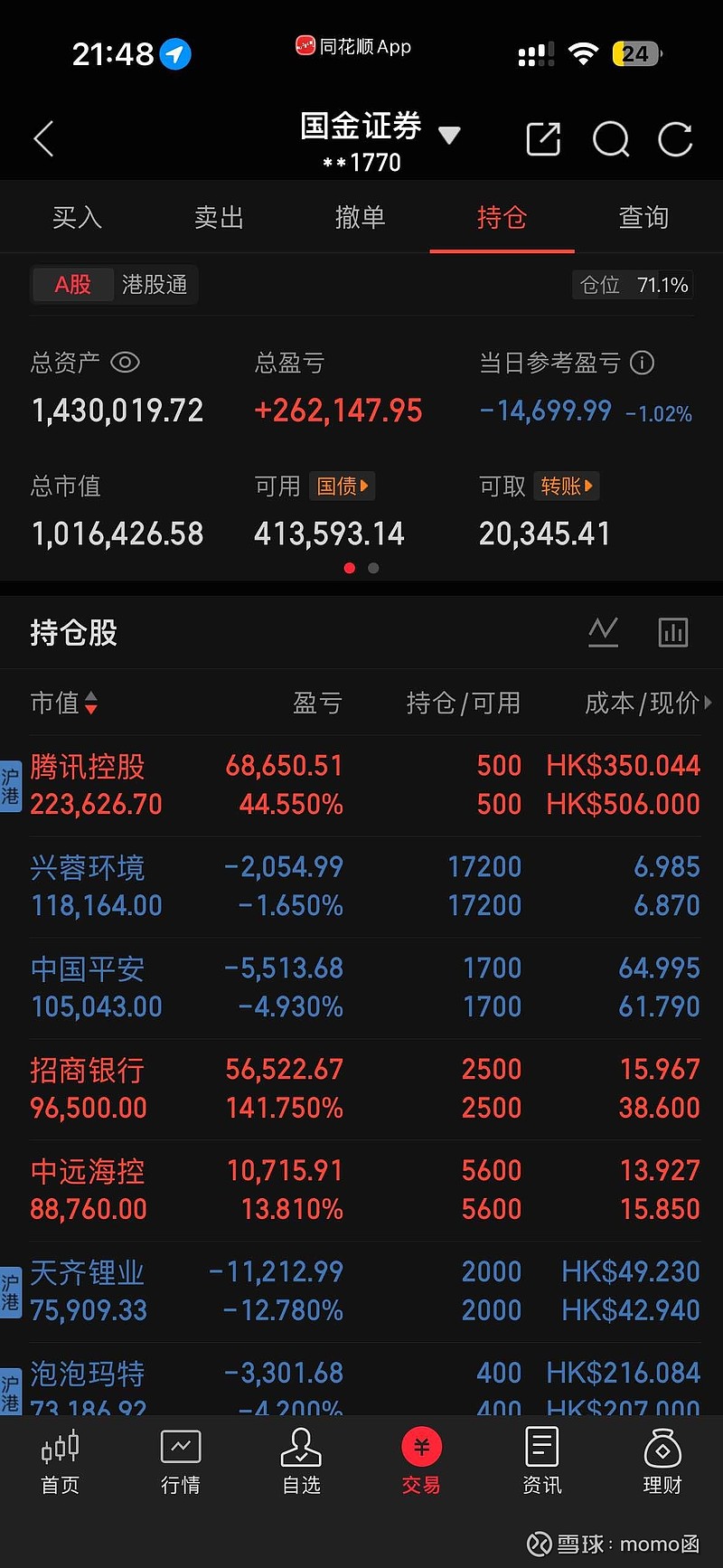Image resolution: width=723 pixels, height=1568 pixels.
Task: Expand the 转账 transfer option
Action: click(566, 486)
